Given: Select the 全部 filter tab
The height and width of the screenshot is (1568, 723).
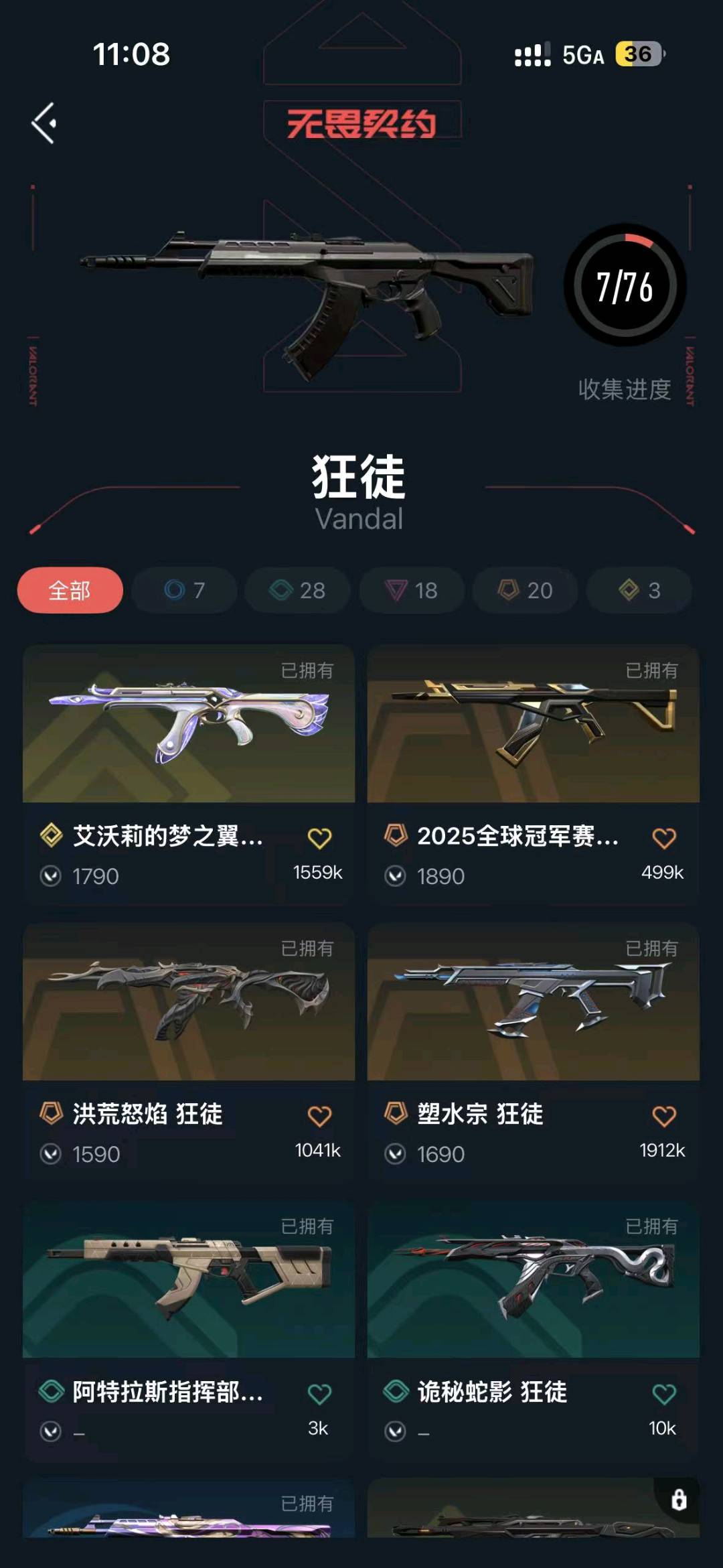Looking at the screenshot, I should click(70, 590).
